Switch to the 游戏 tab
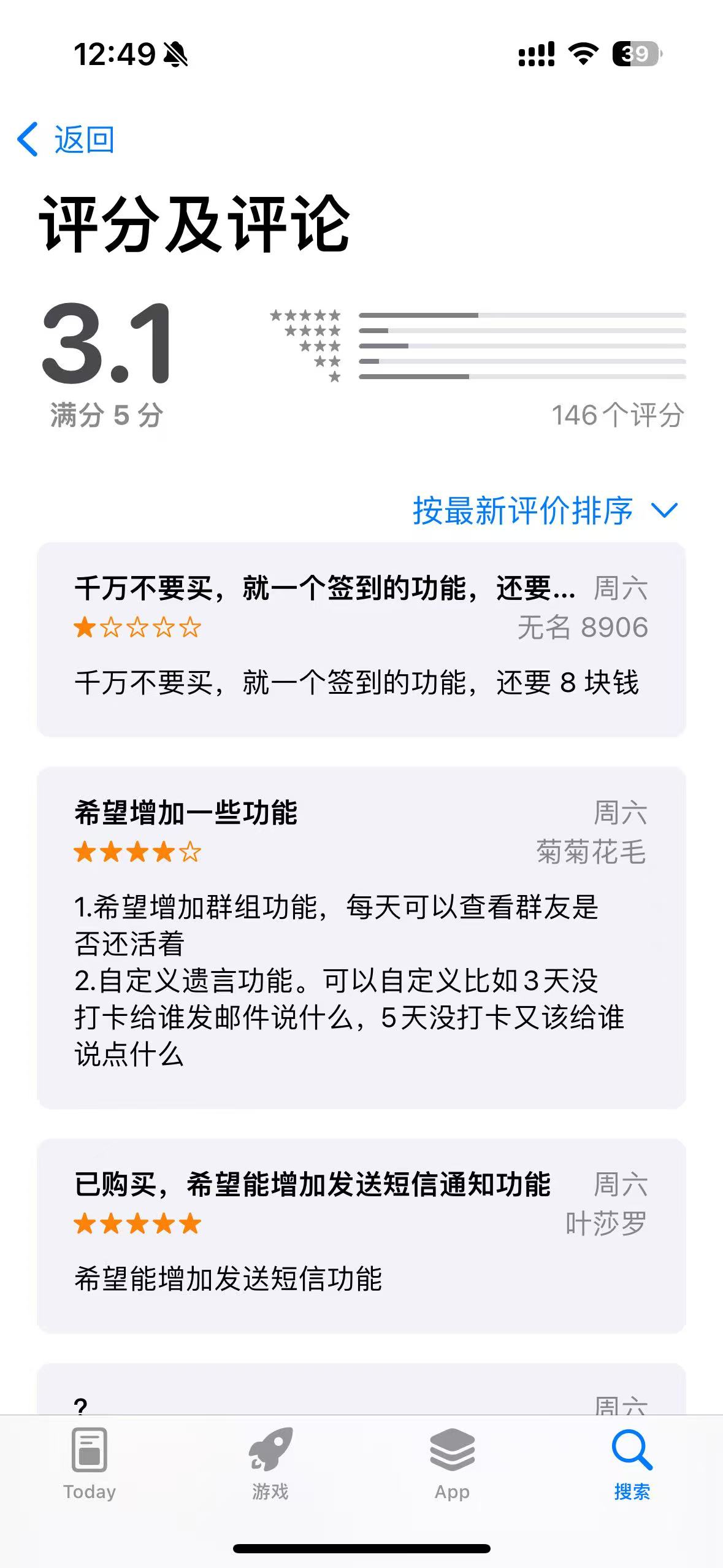Screen dimensions: 723x1568 pyautogui.click(x=270, y=1464)
